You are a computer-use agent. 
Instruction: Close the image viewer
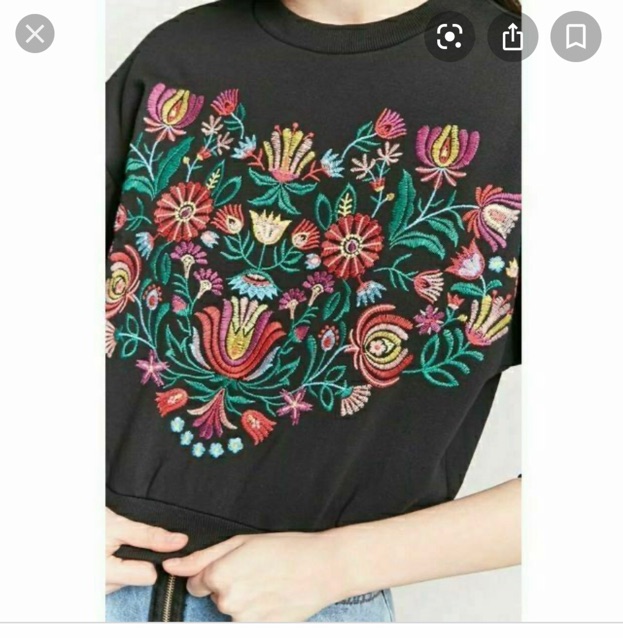tap(35, 35)
